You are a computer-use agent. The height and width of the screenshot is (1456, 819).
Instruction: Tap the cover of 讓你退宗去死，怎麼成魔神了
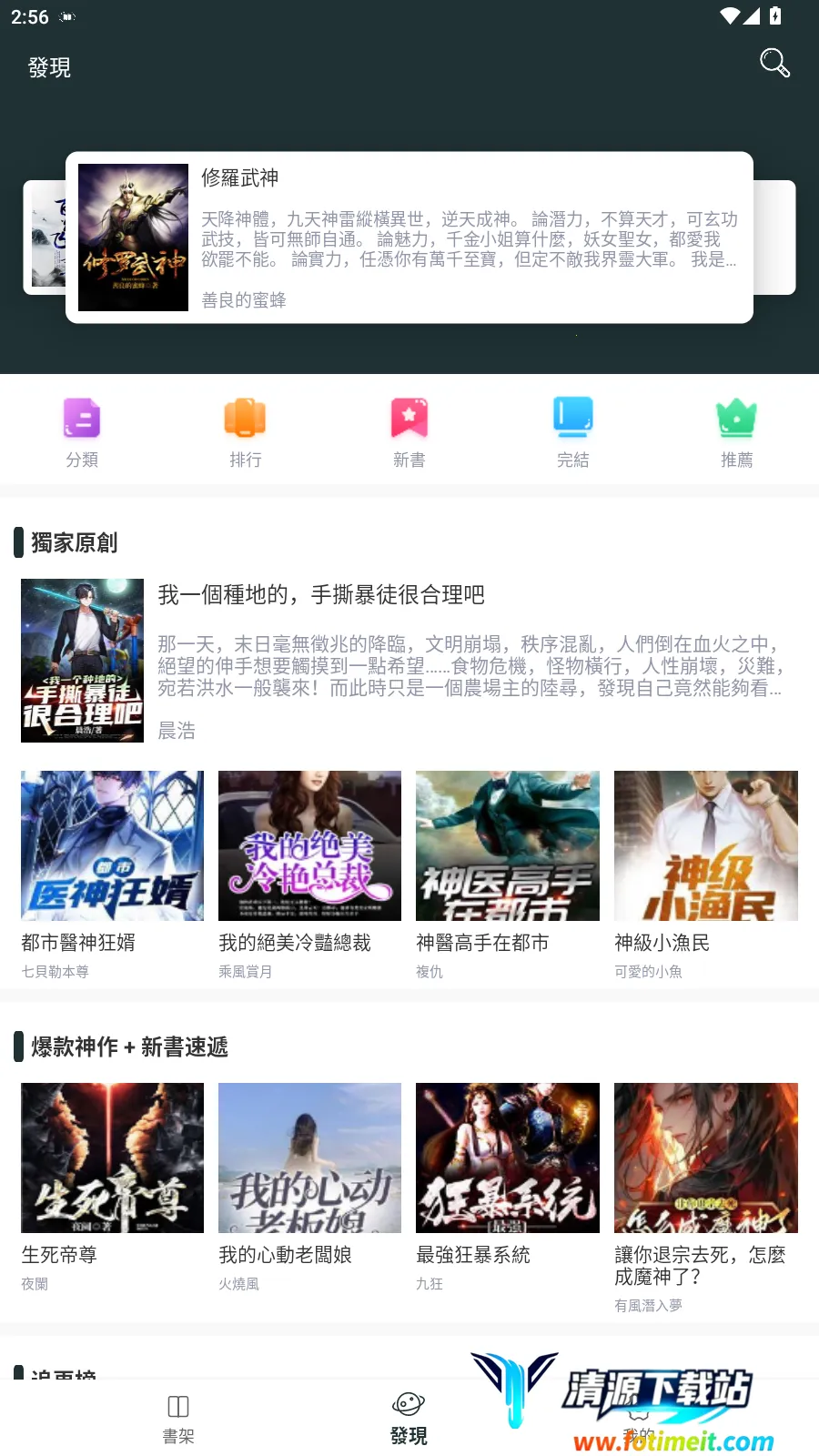pyautogui.click(x=705, y=1157)
